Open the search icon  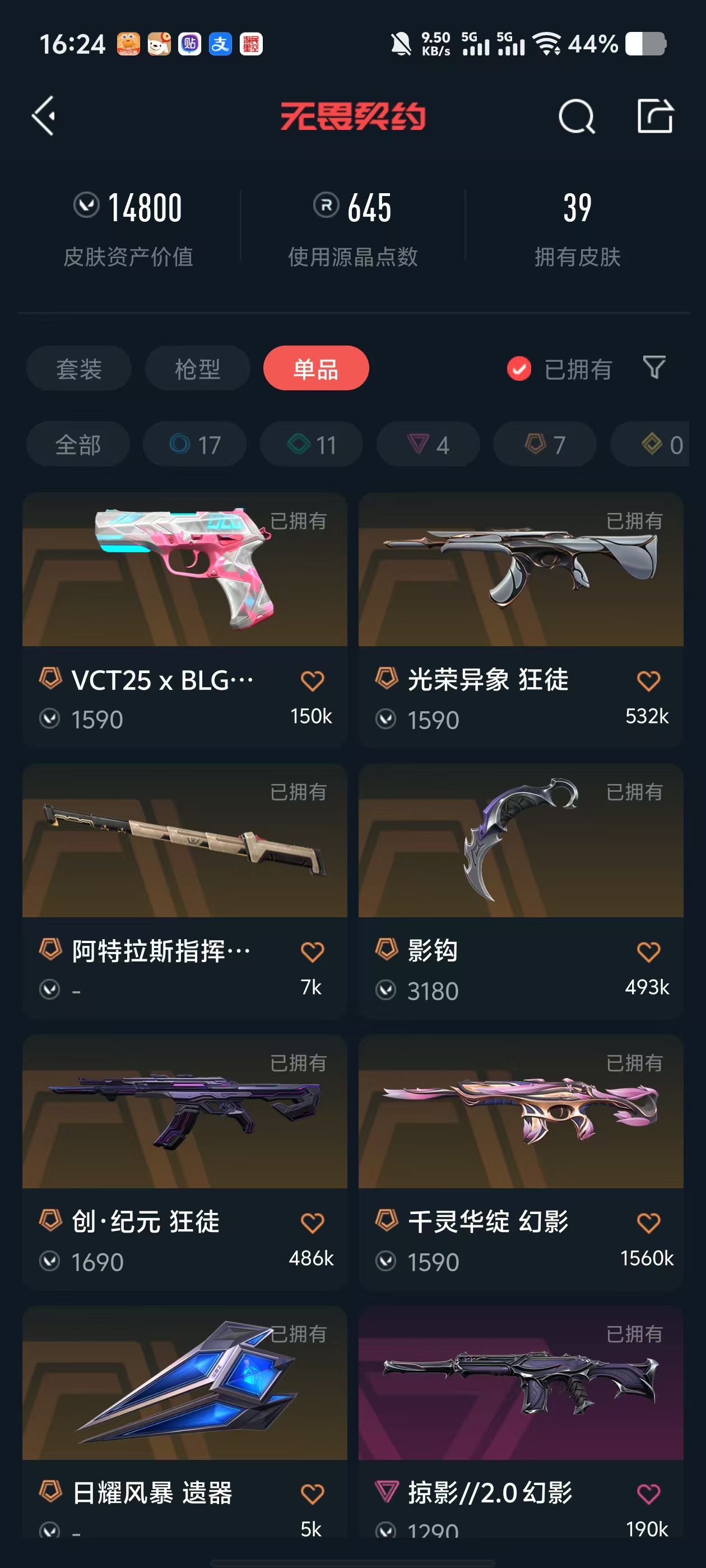tap(575, 116)
